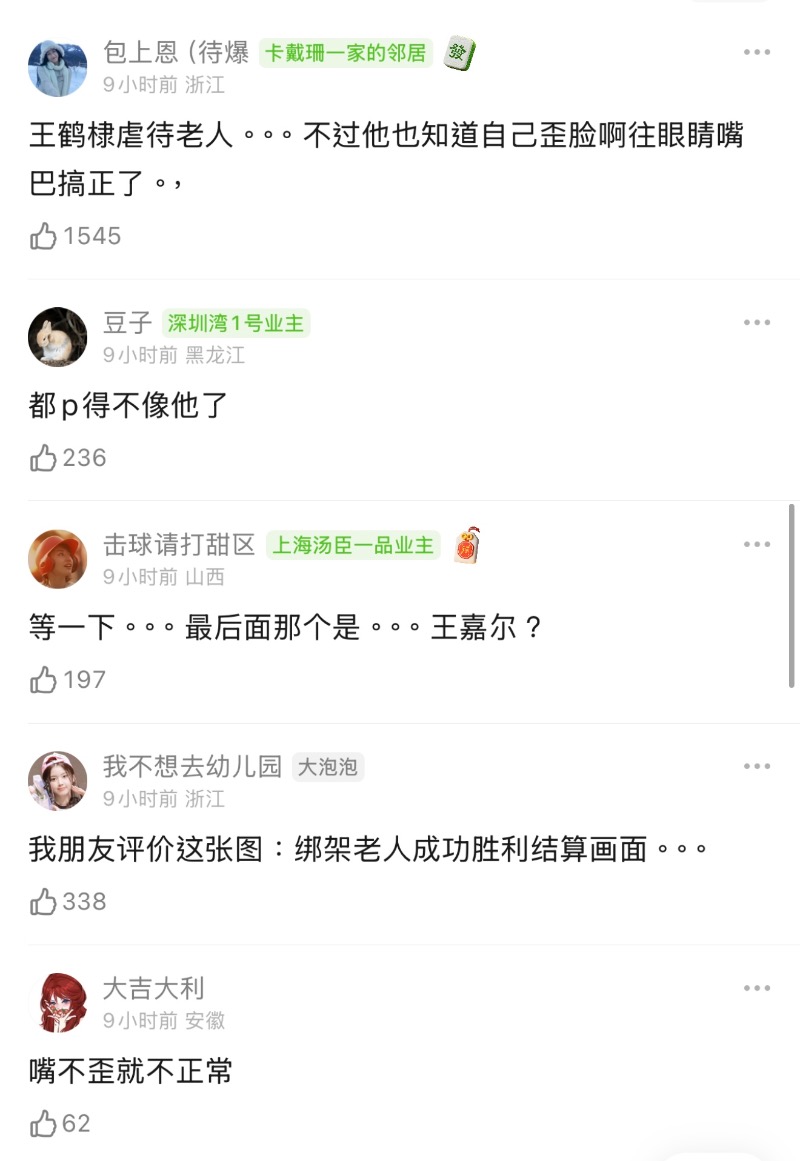The image size is (800, 1161).
Task: Tap the 深圳湾1号业主 tag
Action: (x=236, y=323)
